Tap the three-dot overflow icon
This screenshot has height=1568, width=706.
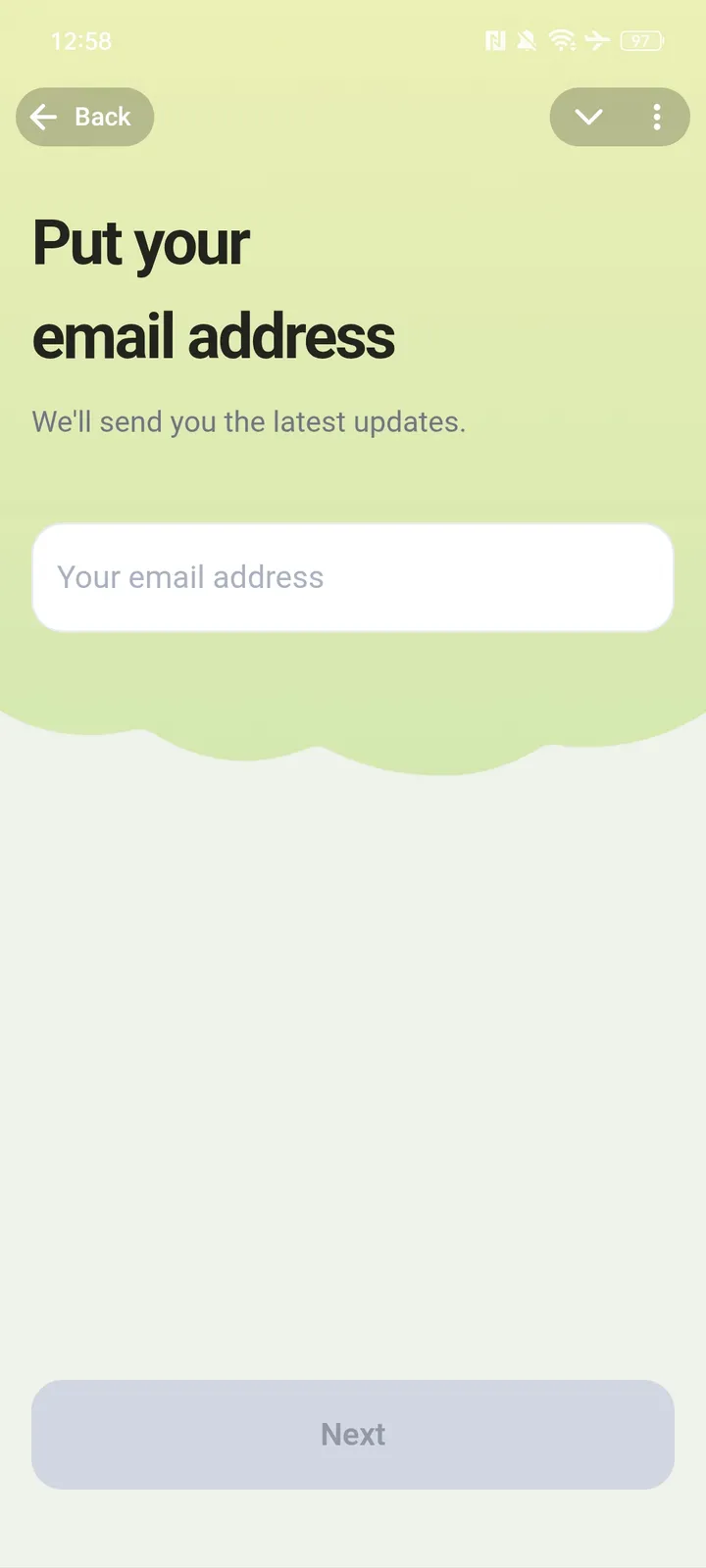pyautogui.click(x=657, y=117)
